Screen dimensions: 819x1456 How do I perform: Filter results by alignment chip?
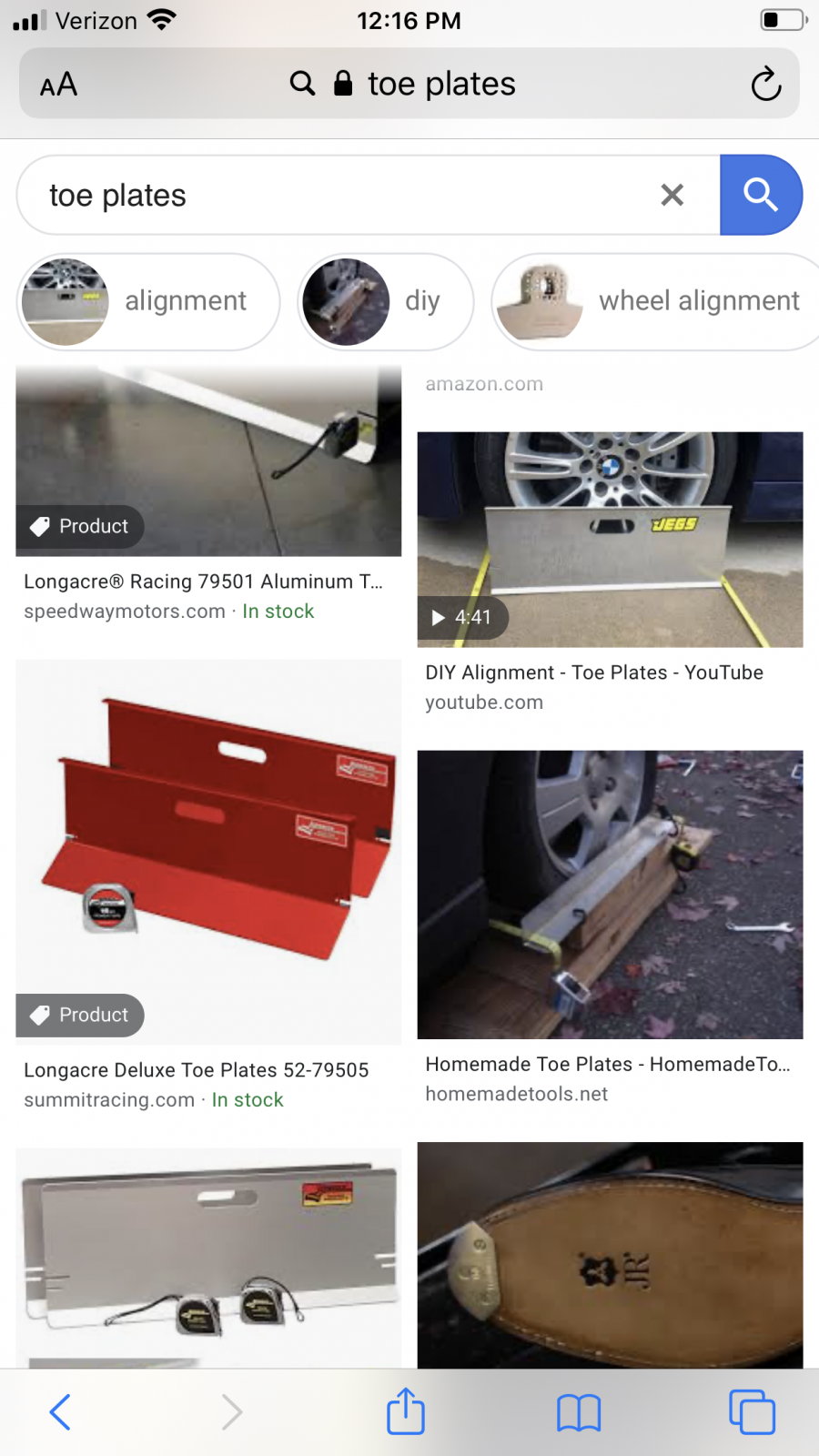tap(148, 301)
